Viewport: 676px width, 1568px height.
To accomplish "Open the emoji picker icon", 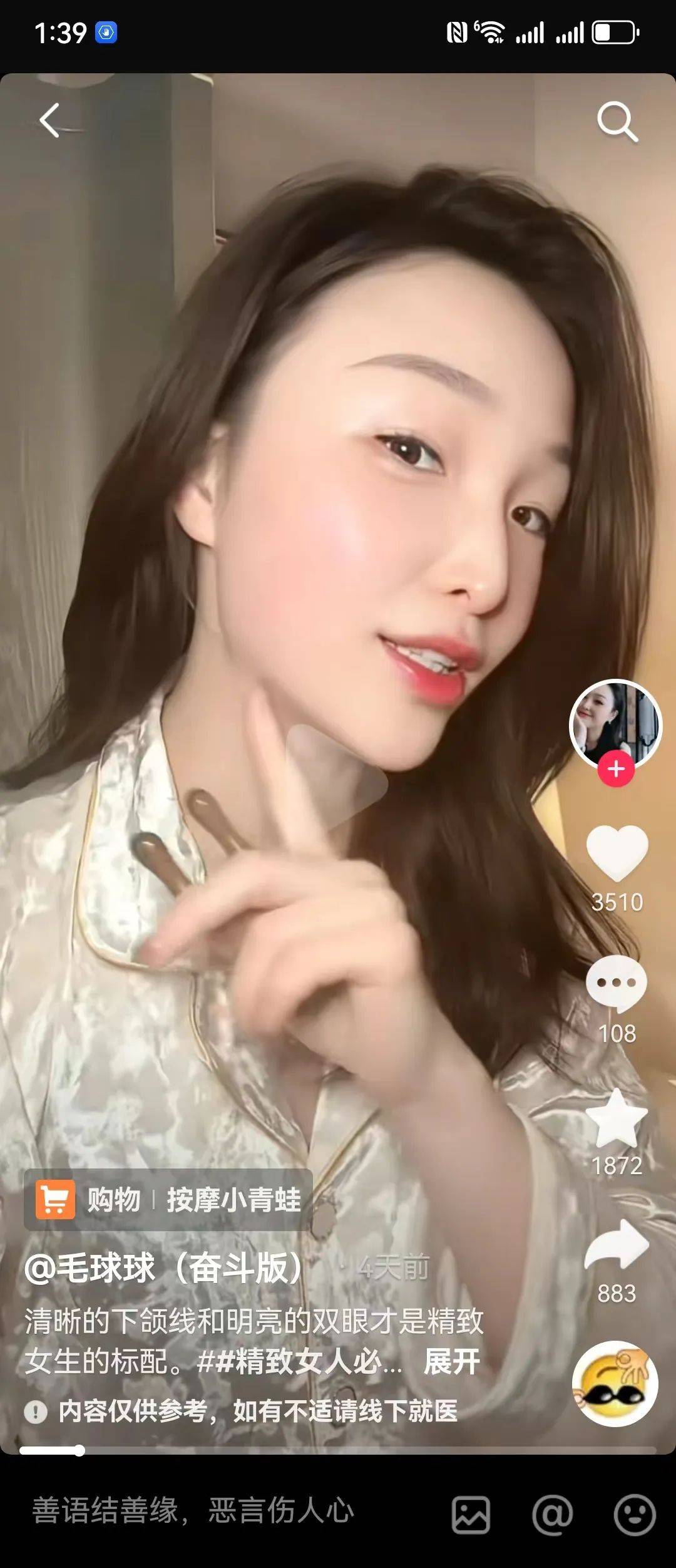I will [x=634, y=1515].
